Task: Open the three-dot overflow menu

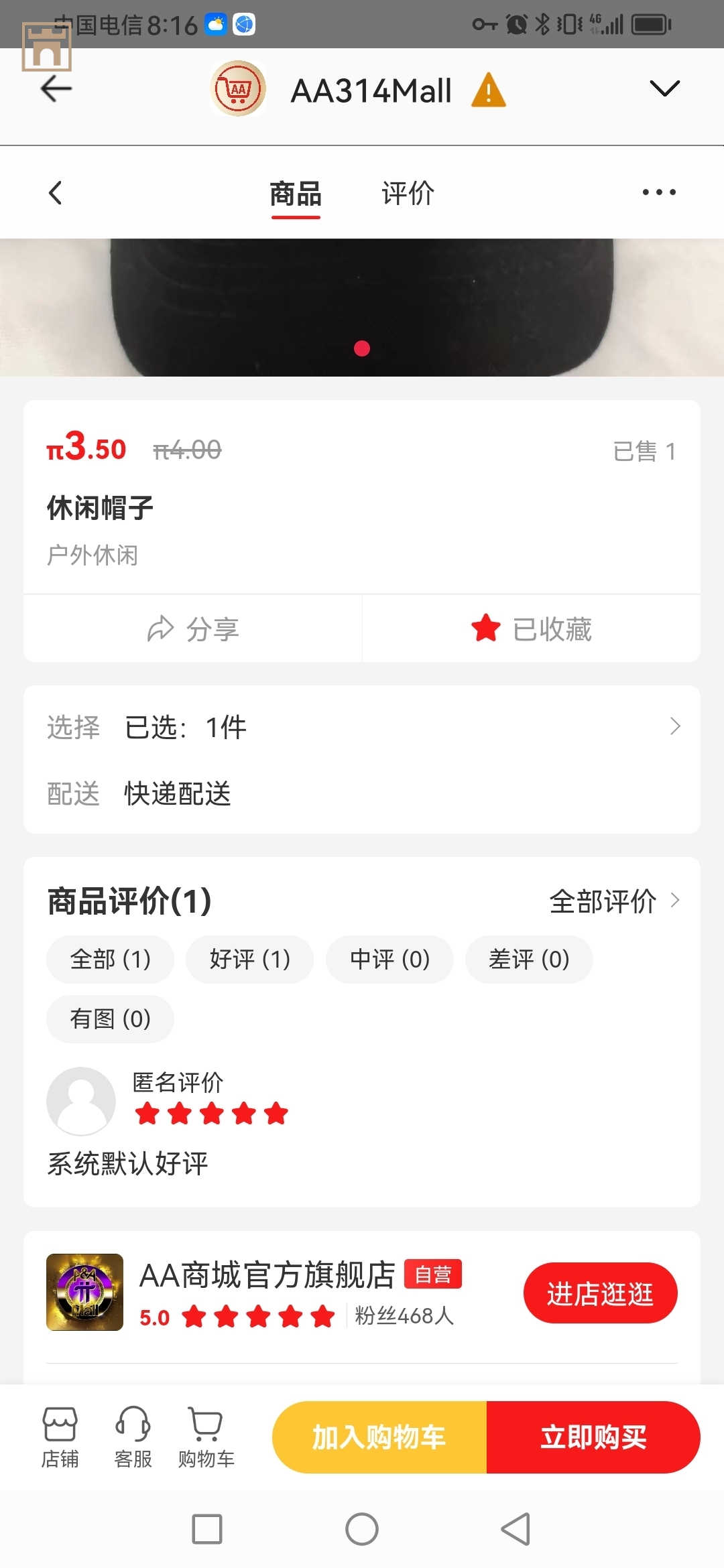Action: click(659, 192)
